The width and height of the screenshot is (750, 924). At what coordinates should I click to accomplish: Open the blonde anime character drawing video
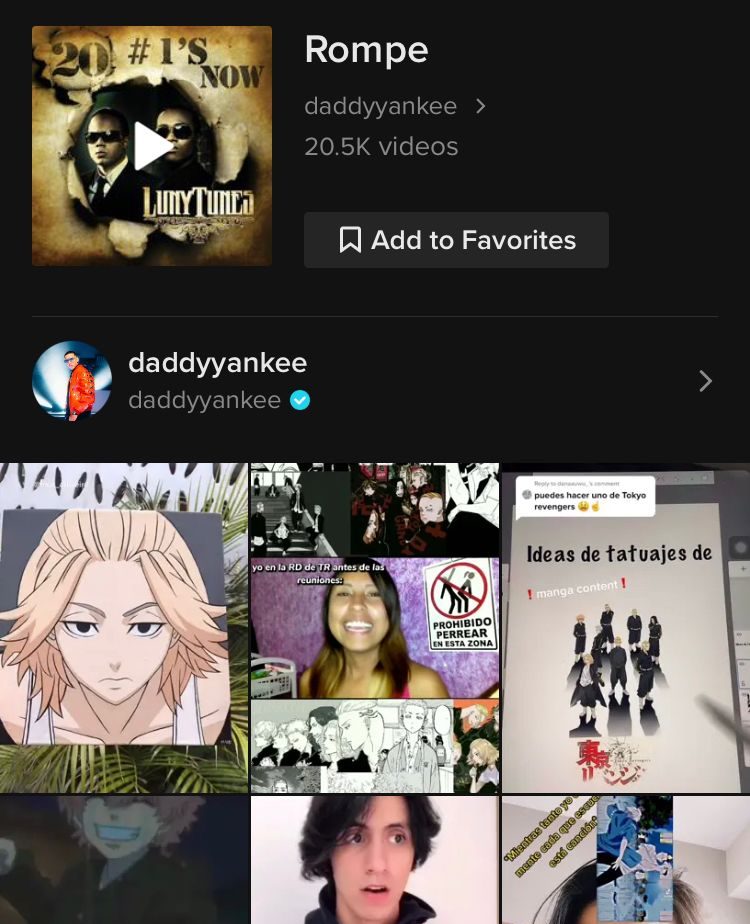[x=124, y=627]
